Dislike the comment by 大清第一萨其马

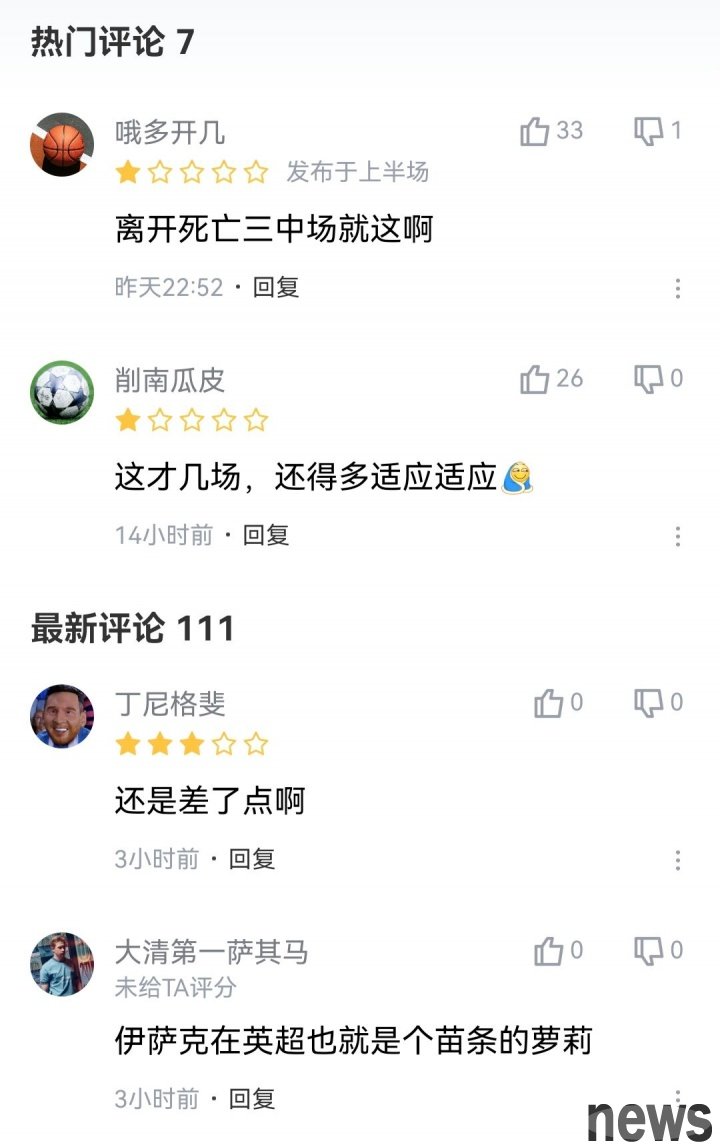pos(650,951)
